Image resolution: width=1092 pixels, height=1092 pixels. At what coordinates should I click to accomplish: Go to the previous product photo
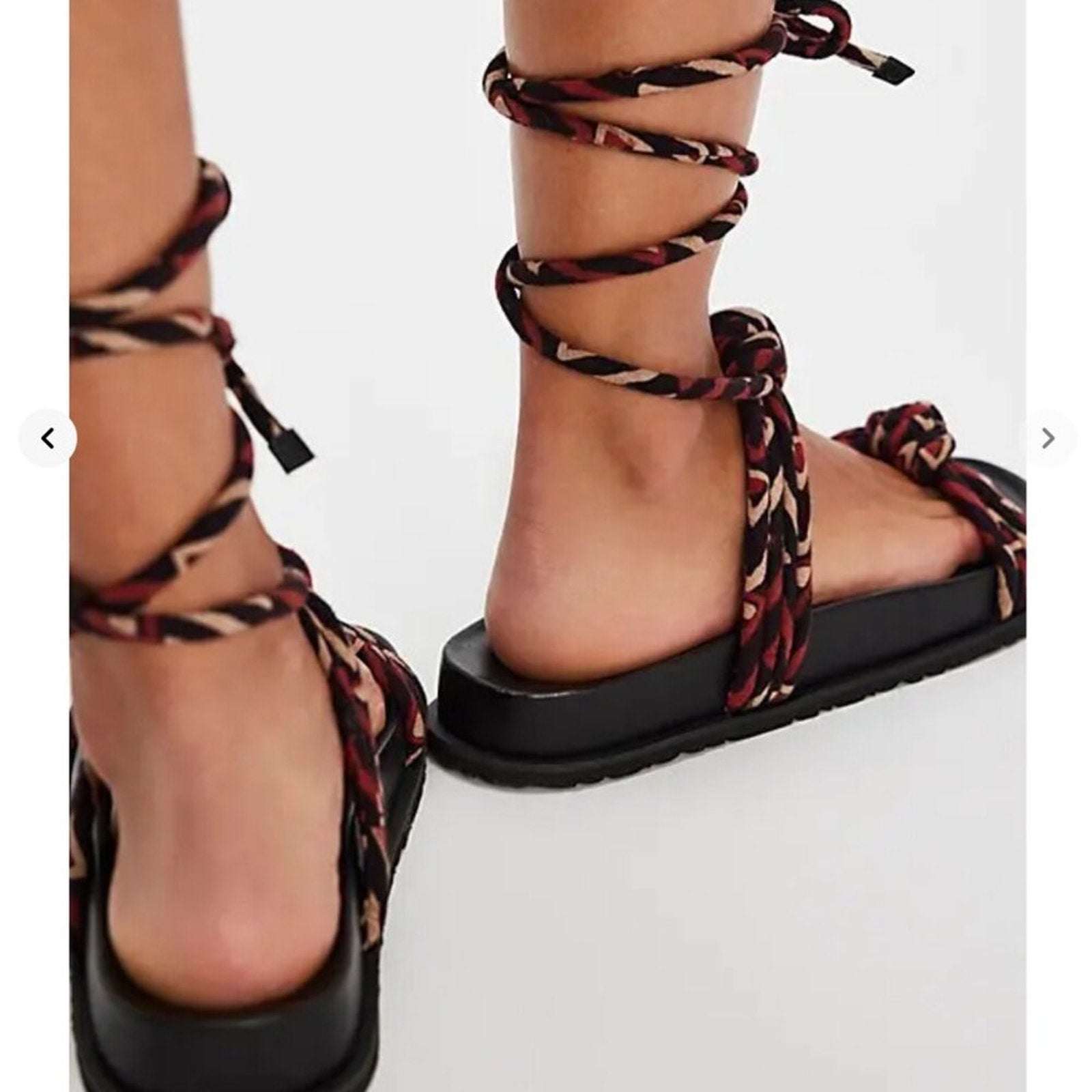(x=47, y=439)
